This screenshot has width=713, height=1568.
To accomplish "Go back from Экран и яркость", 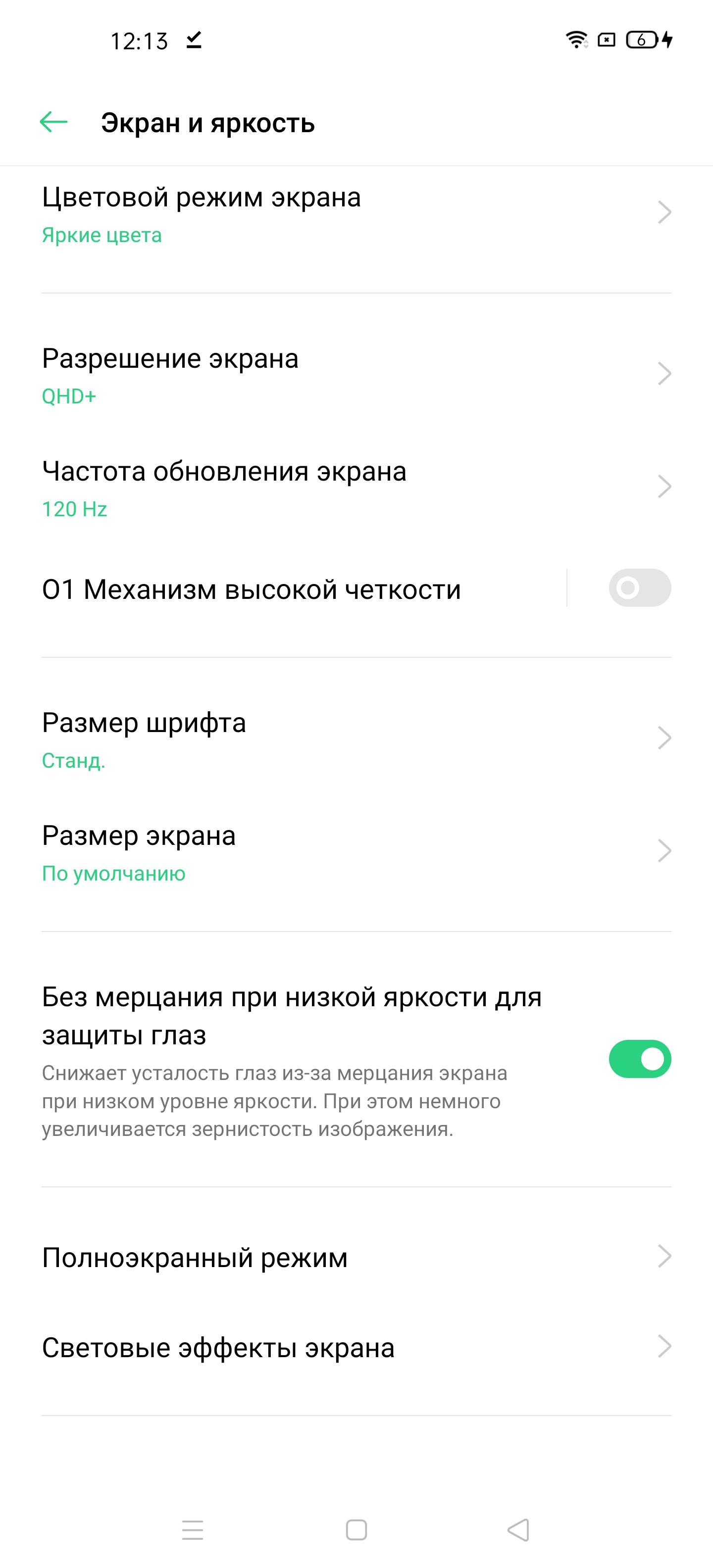I will click(53, 122).
